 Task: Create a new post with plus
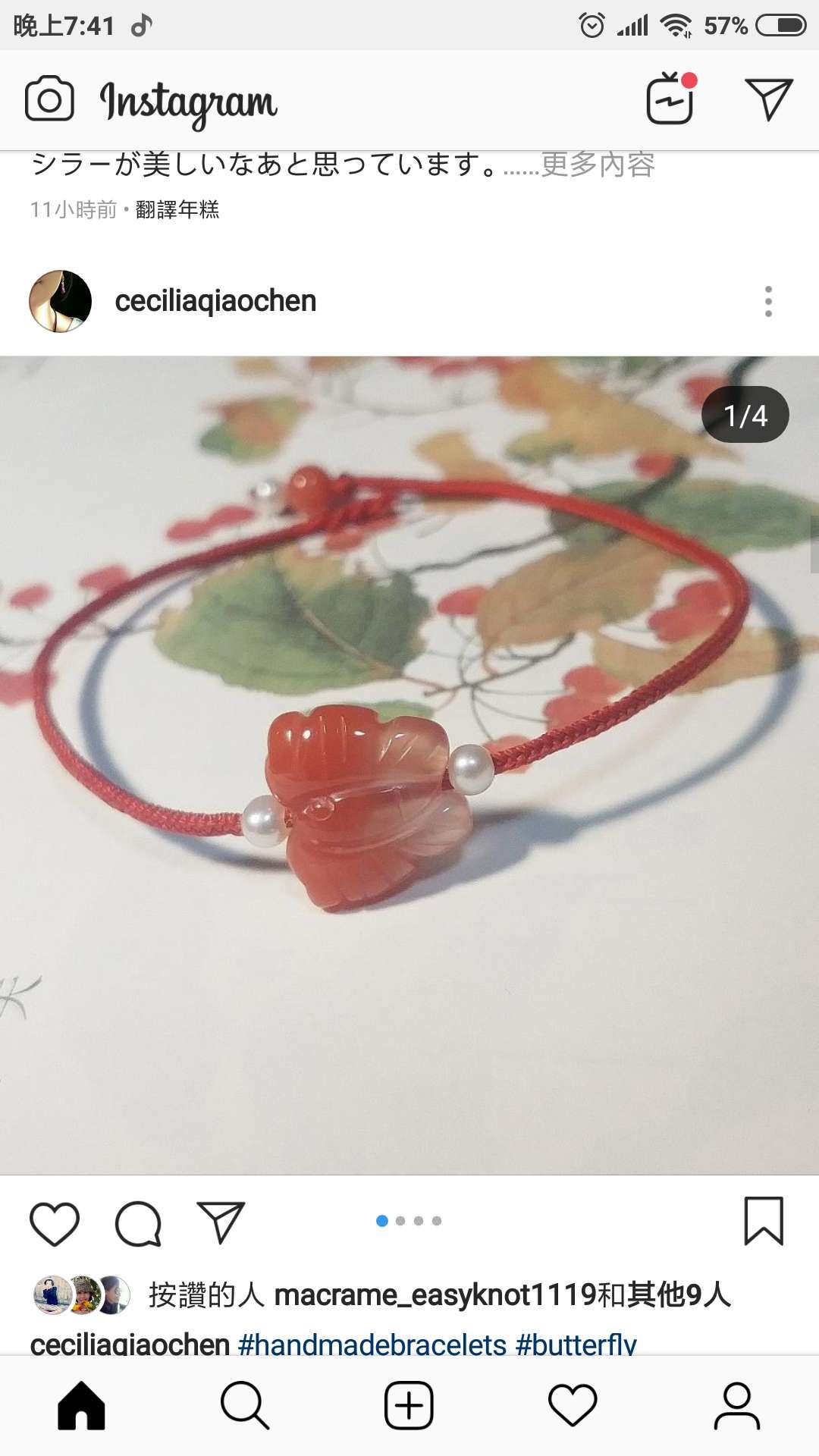point(409,1405)
